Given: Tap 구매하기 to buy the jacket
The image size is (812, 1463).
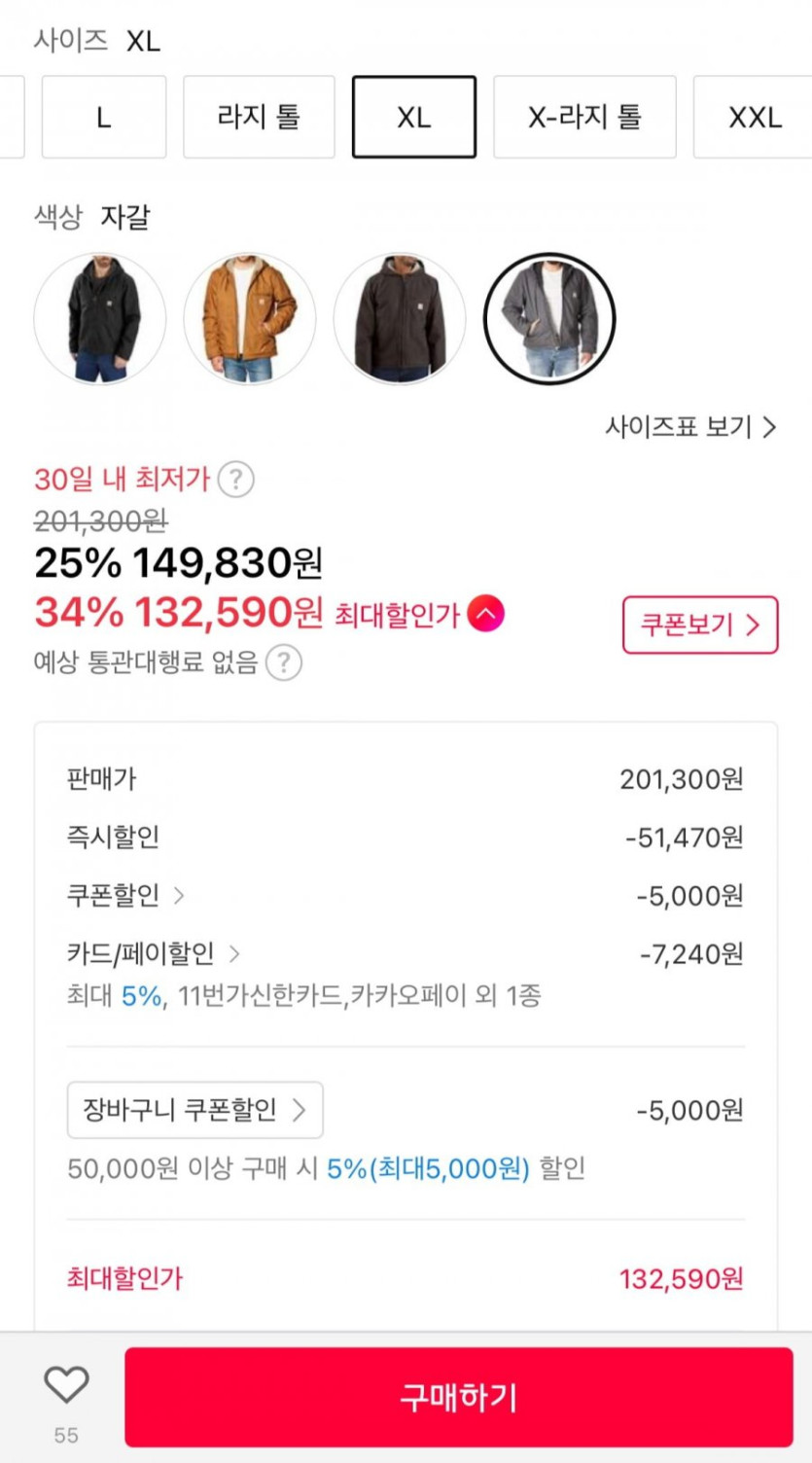Looking at the screenshot, I should (x=458, y=1397).
